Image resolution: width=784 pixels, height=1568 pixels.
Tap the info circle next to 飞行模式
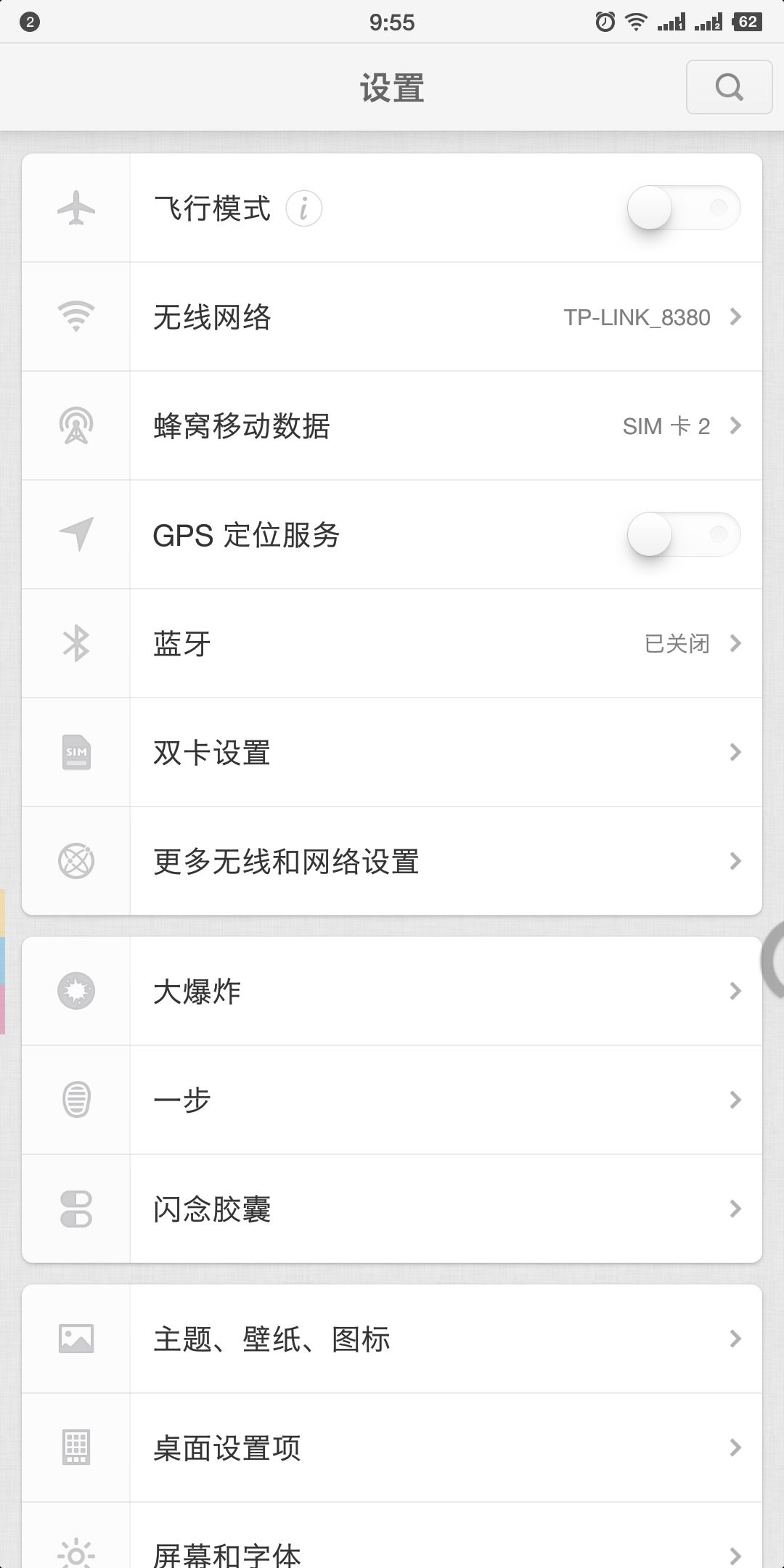303,208
